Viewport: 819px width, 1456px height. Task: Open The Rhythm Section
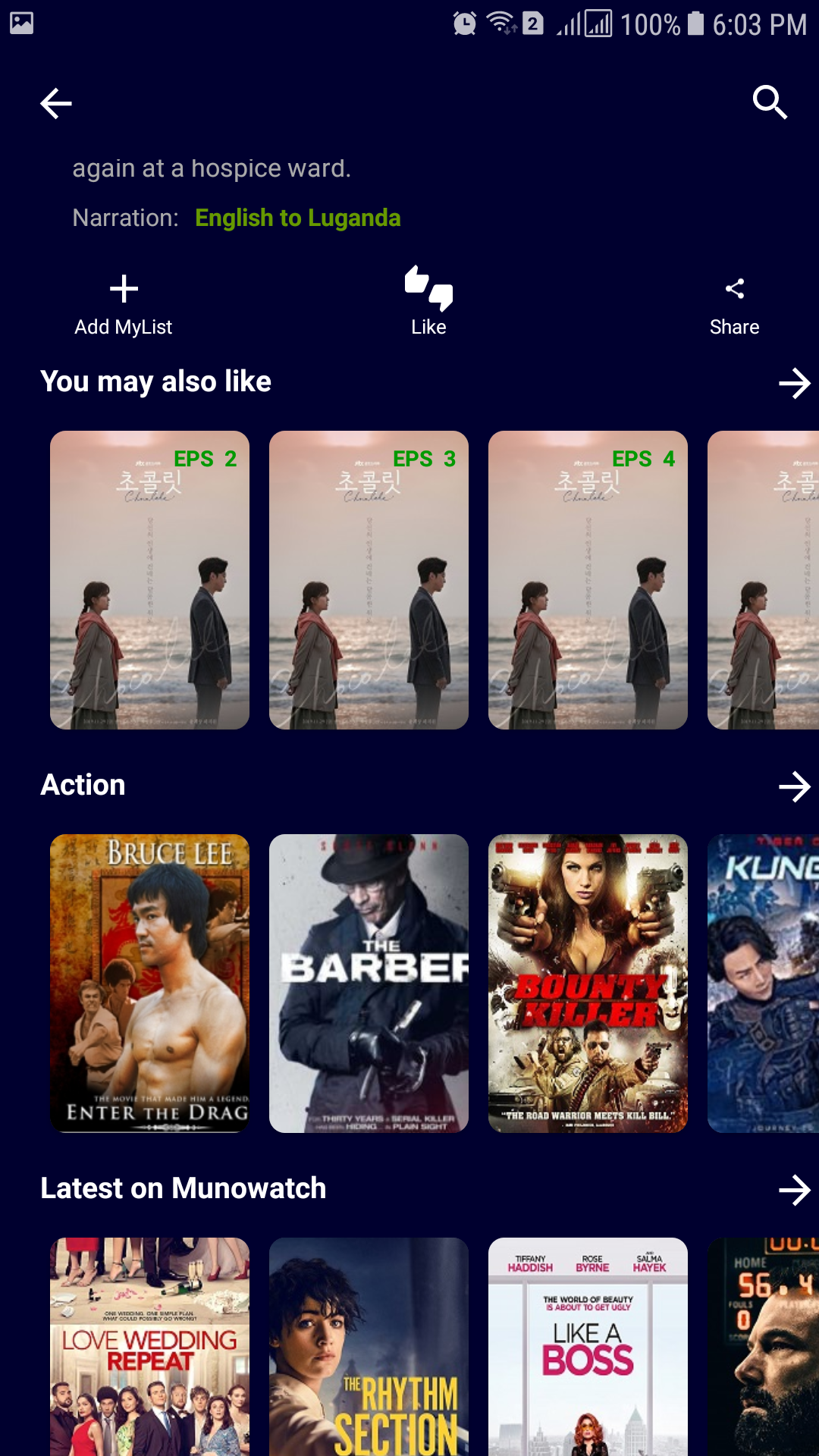pos(369,1347)
